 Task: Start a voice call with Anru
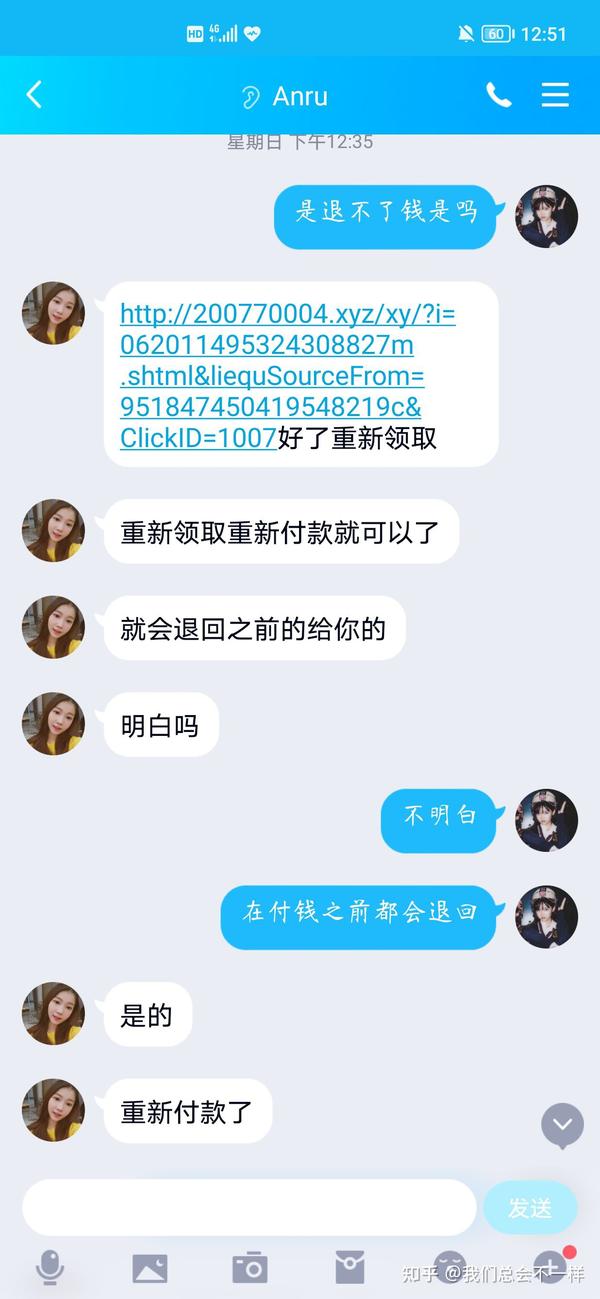pyautogui.click(x=498, y=95)
